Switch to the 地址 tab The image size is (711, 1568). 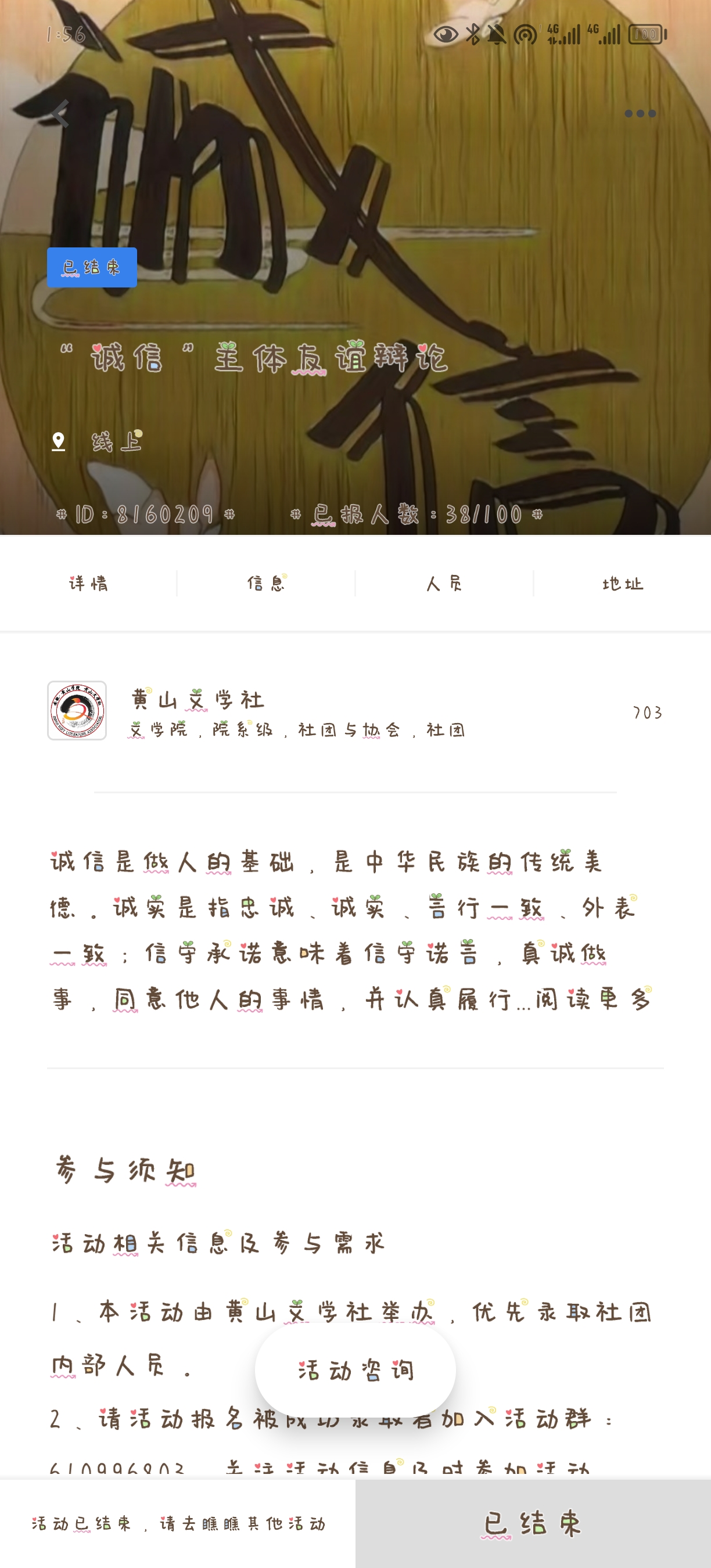click(x=622, y=584)
